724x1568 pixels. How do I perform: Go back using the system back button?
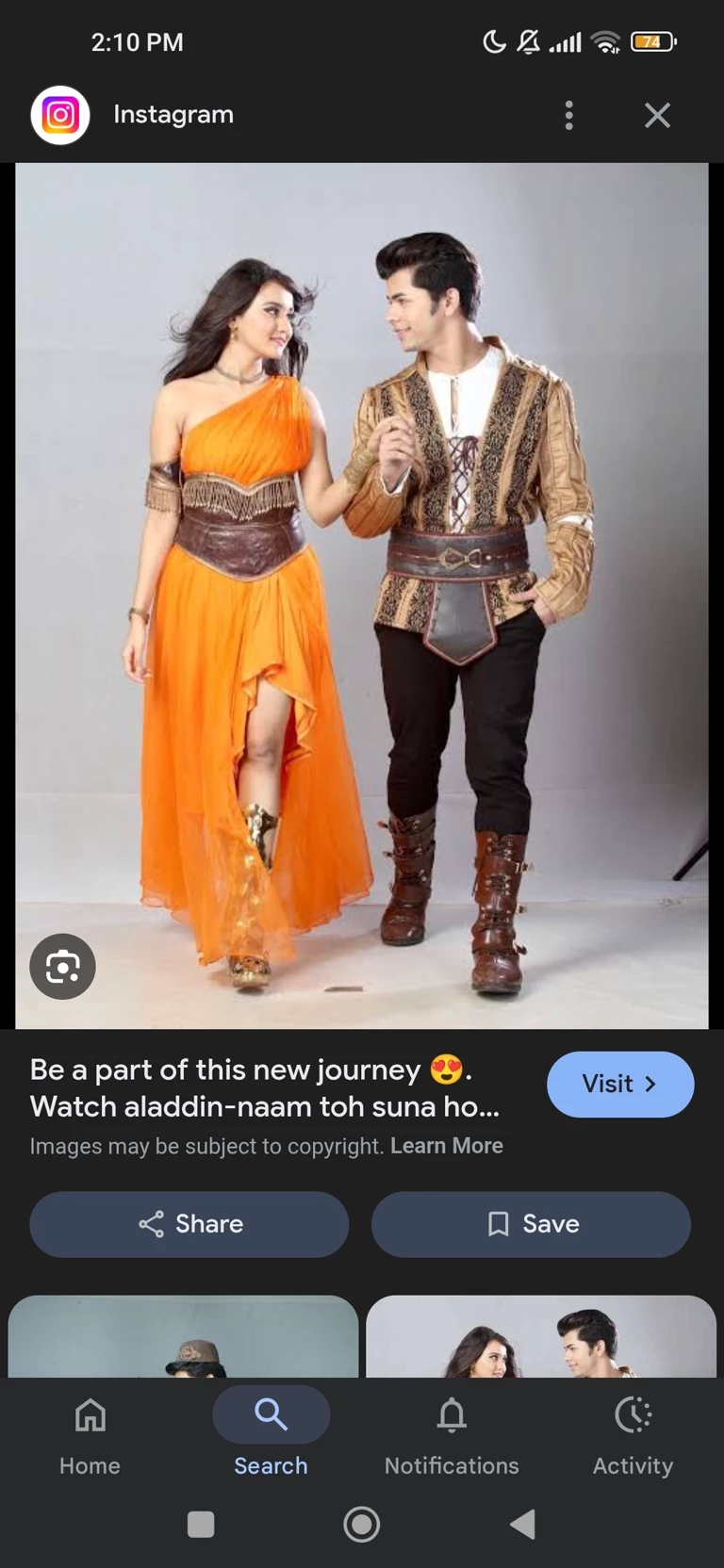522,1524
